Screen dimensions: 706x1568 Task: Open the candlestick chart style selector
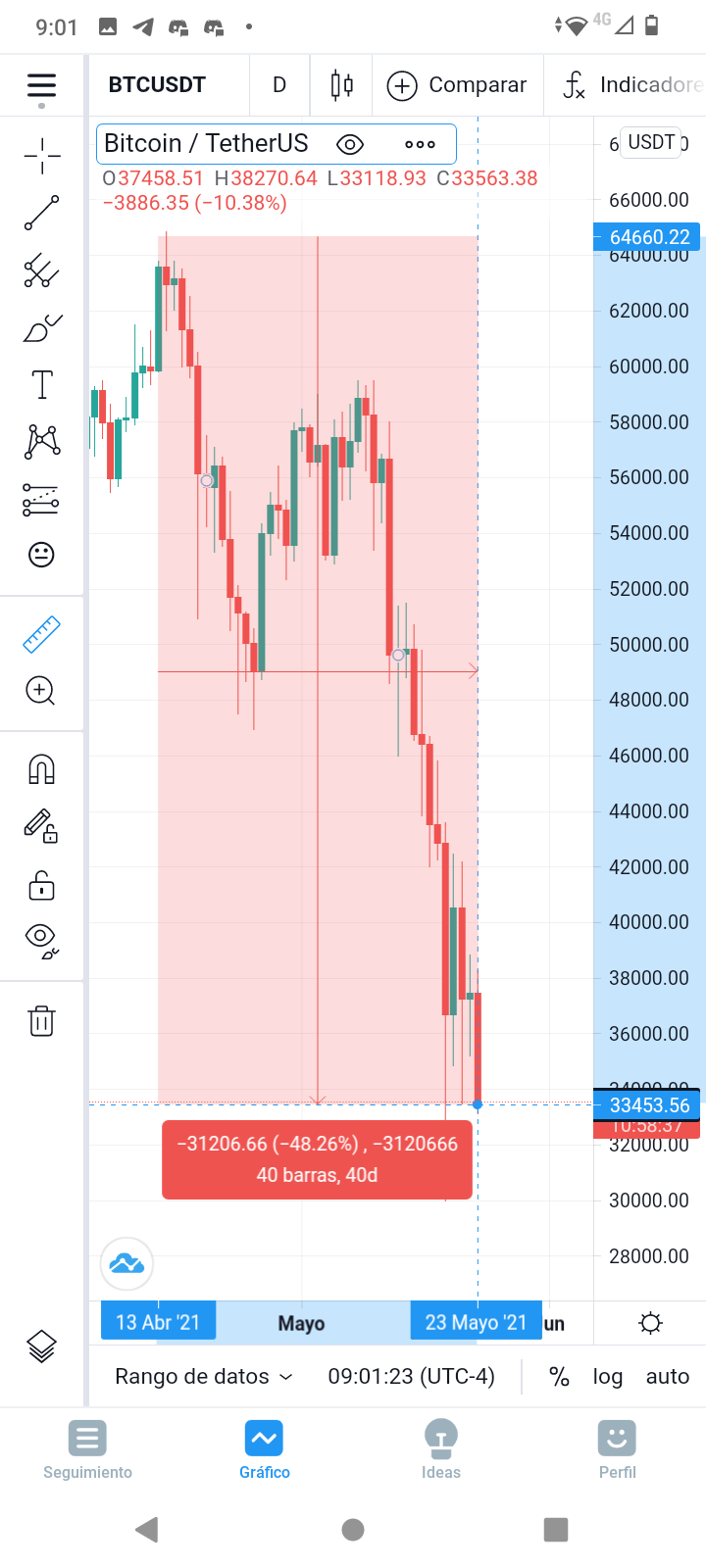click(x=341, y=85)
